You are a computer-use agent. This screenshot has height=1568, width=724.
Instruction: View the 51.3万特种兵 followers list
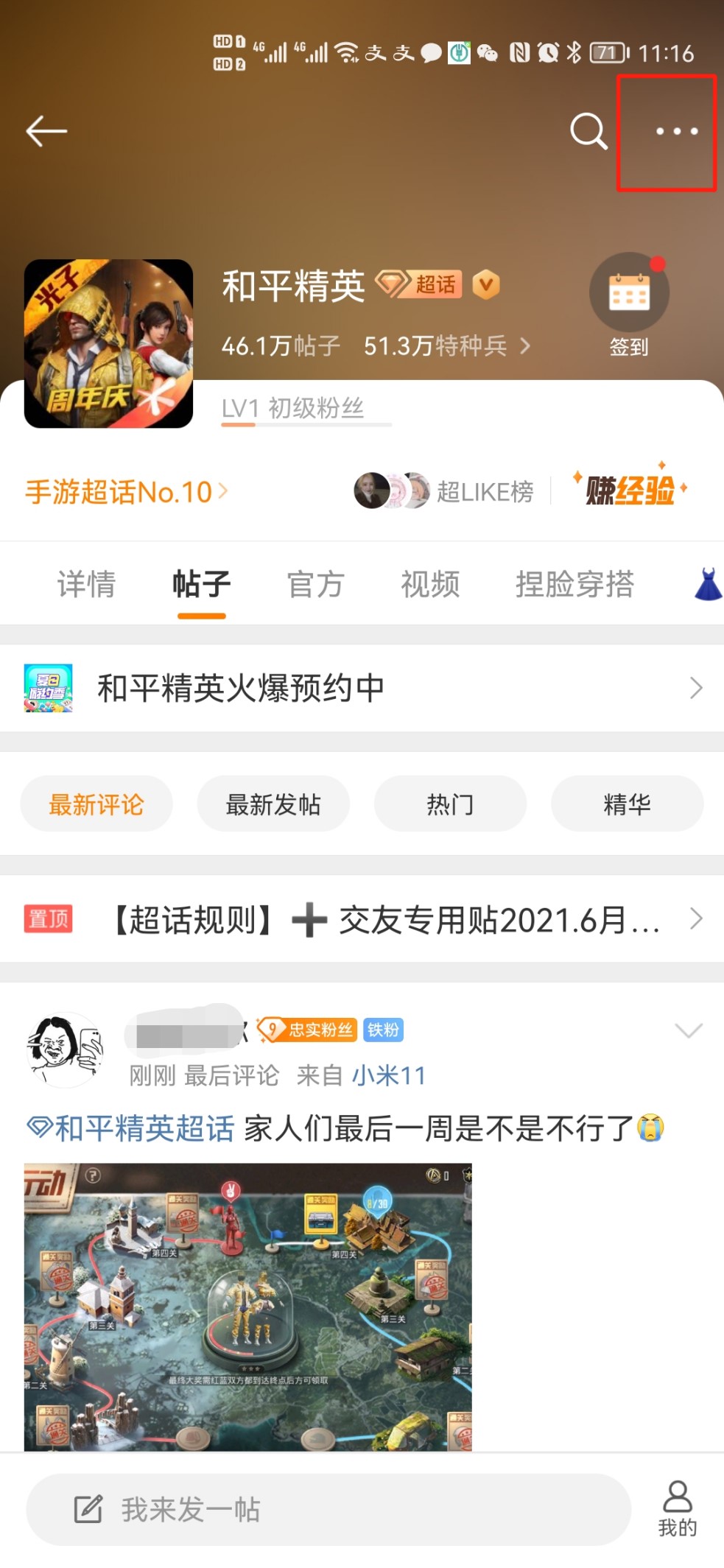pyautogui.click(x=446, y=345)
